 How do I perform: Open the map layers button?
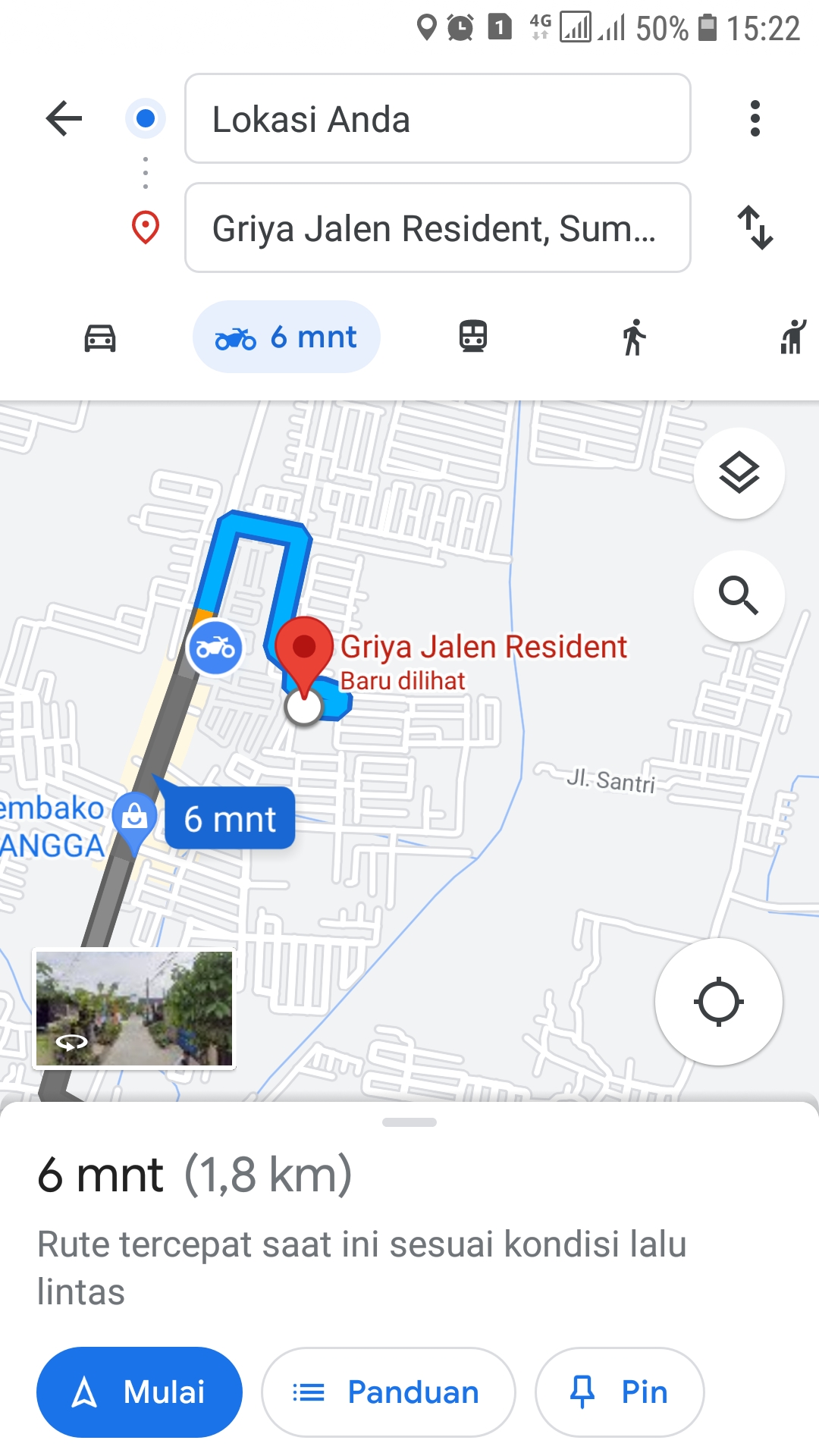point(739,473)
